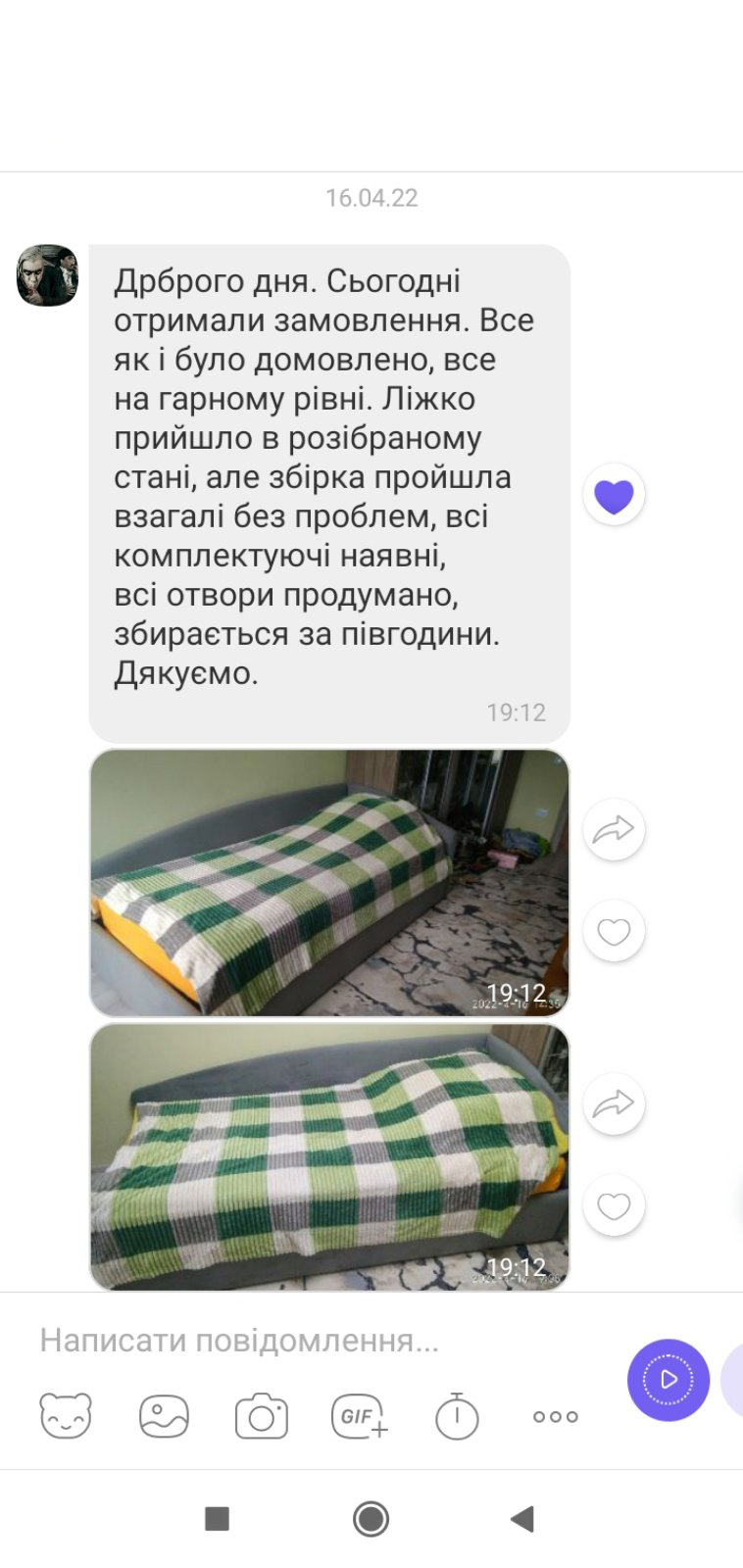The height and width of the screenshot is (1568, 743).
Task: Record a video message with purple button
Action: click(x=669, y=1379)
